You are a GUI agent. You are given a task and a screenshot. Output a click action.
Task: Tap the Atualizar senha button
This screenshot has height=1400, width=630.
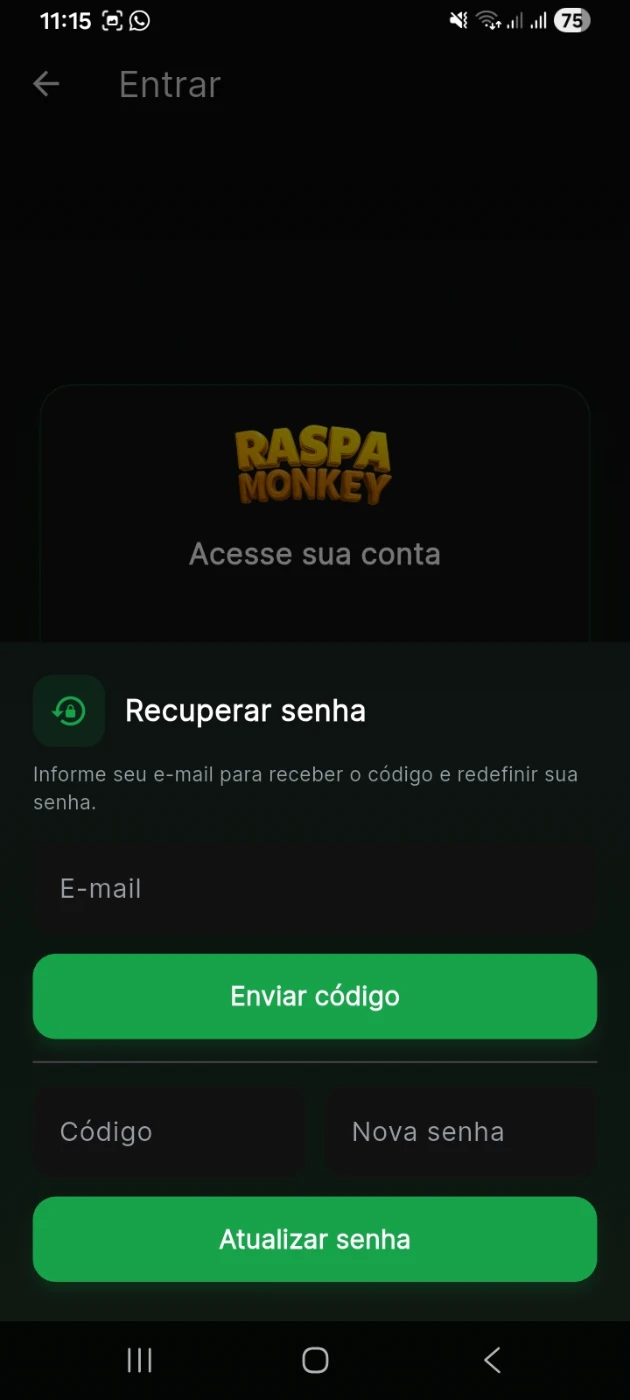point(315,1239)
